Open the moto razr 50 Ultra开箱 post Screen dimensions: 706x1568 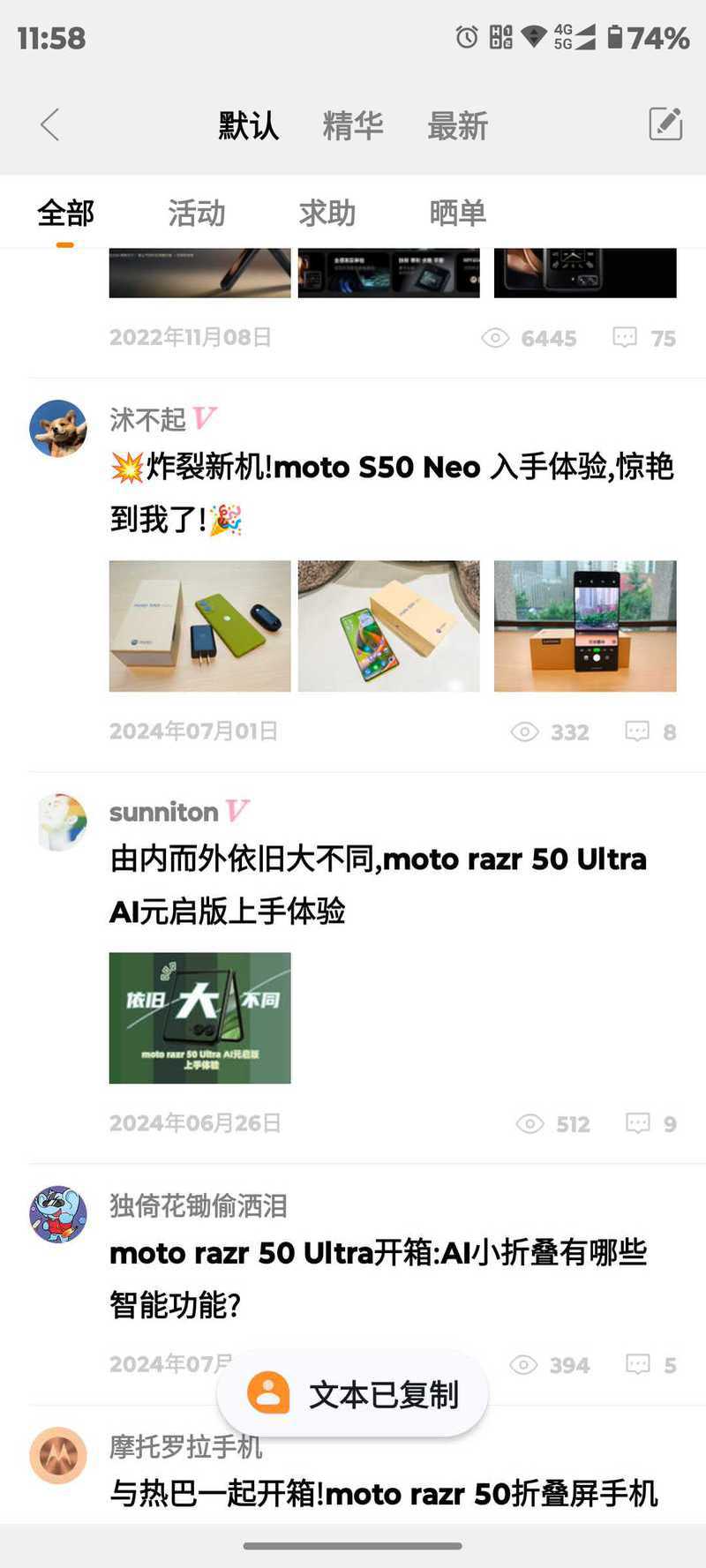pos(378,1278)
